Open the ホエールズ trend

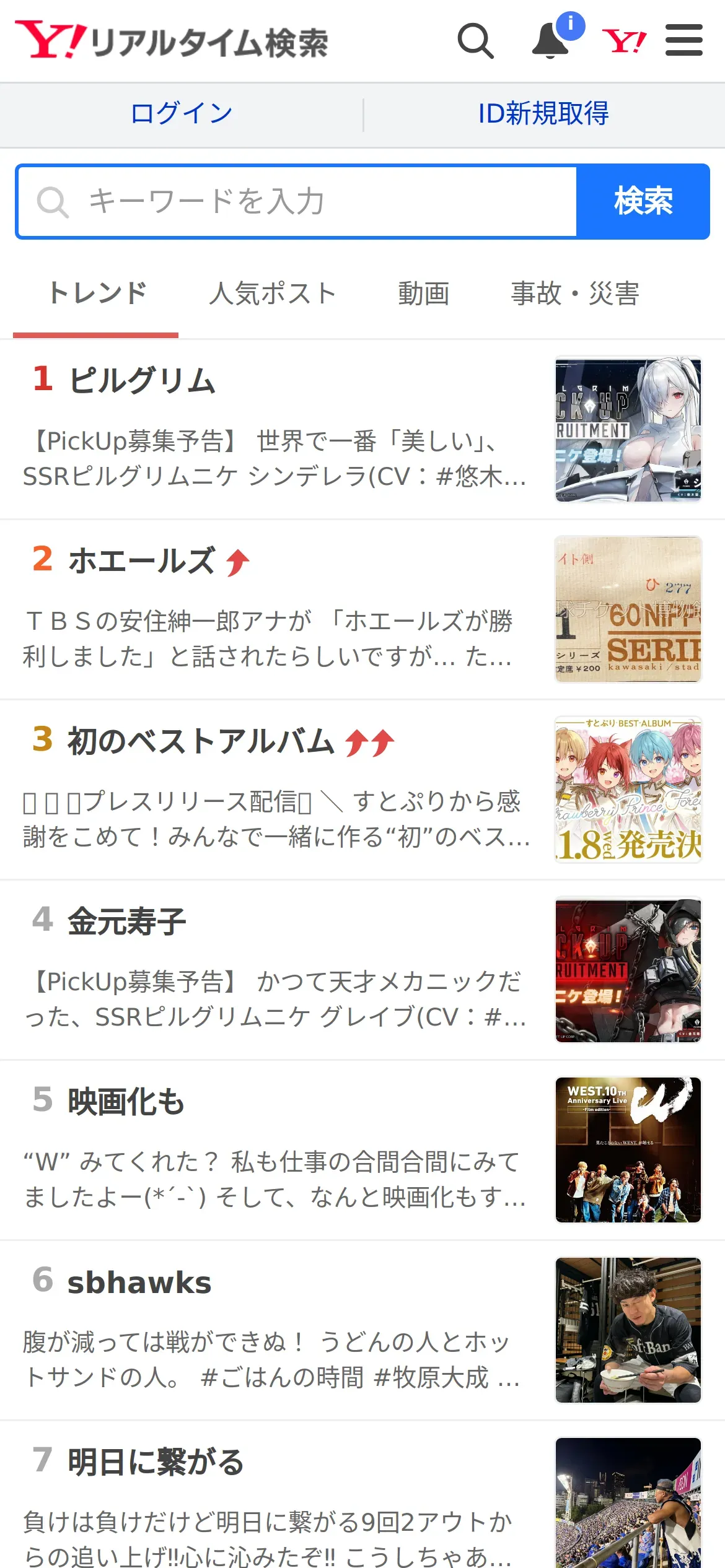[x=141, y=561]
